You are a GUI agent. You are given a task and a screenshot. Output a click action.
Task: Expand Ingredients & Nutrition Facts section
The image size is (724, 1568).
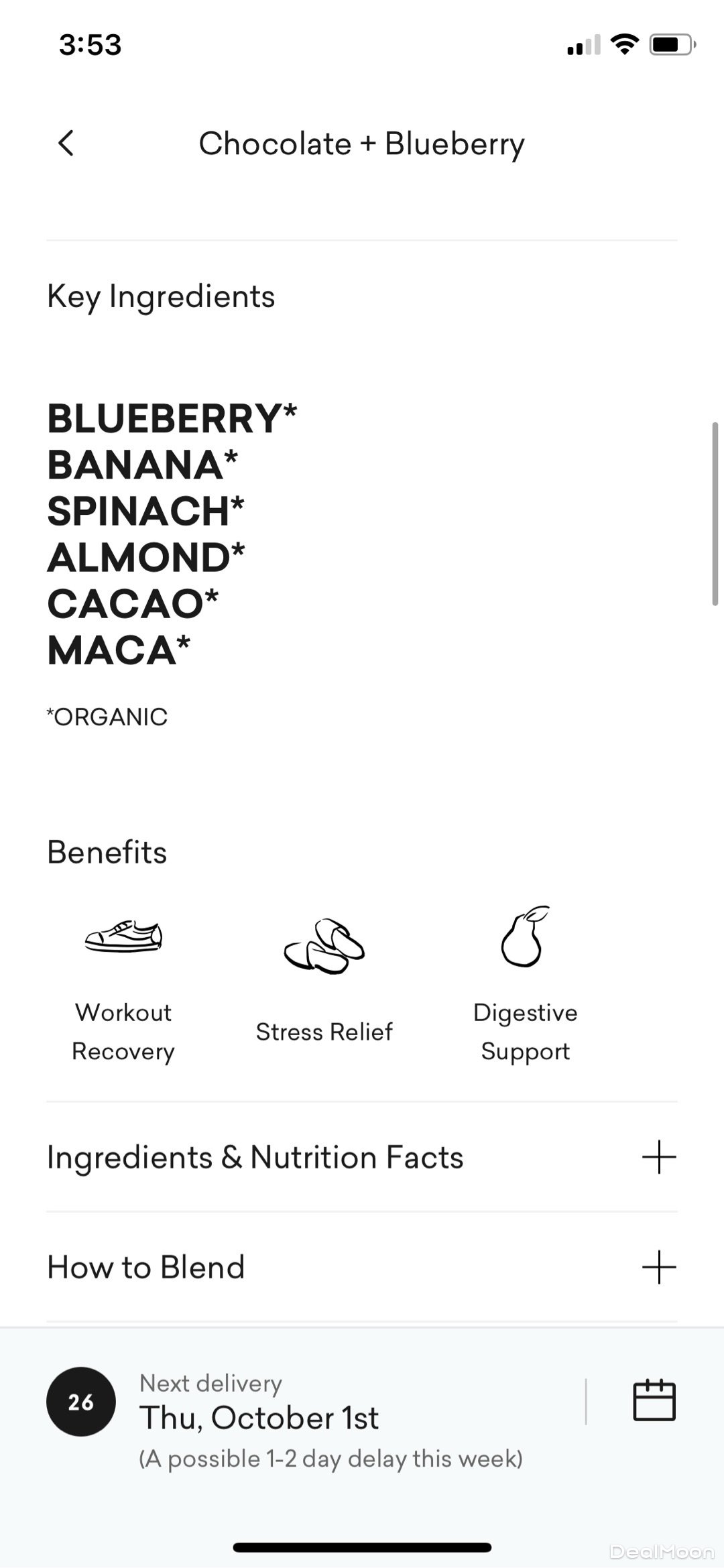click(658, 1156)
